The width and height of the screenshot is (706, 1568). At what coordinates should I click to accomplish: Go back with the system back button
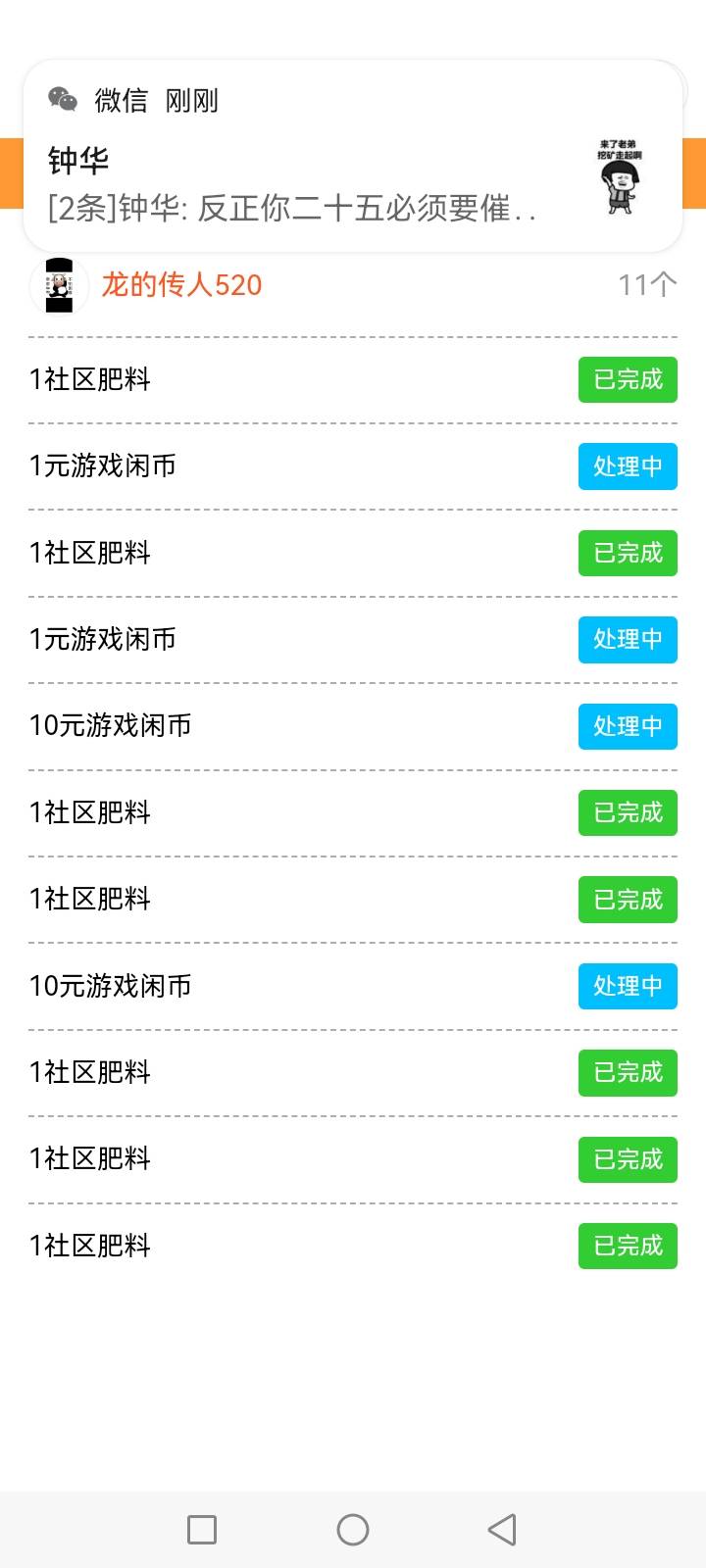click(502, 1530)
